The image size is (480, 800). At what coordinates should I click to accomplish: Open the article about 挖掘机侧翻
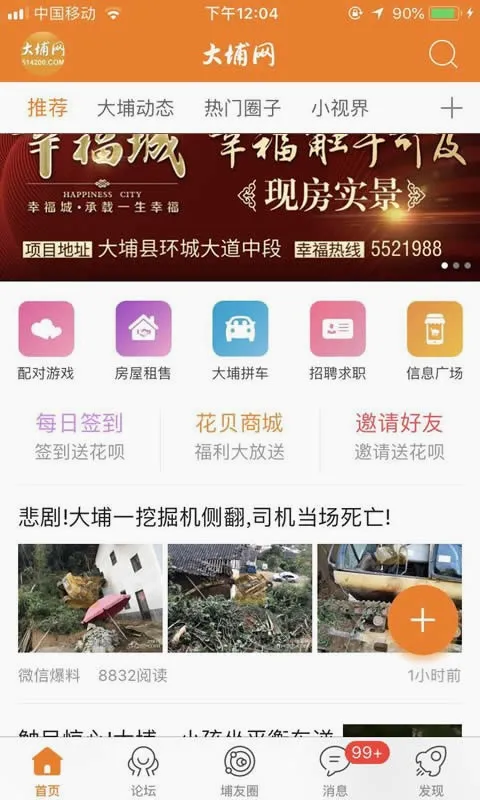click(204, 517)
